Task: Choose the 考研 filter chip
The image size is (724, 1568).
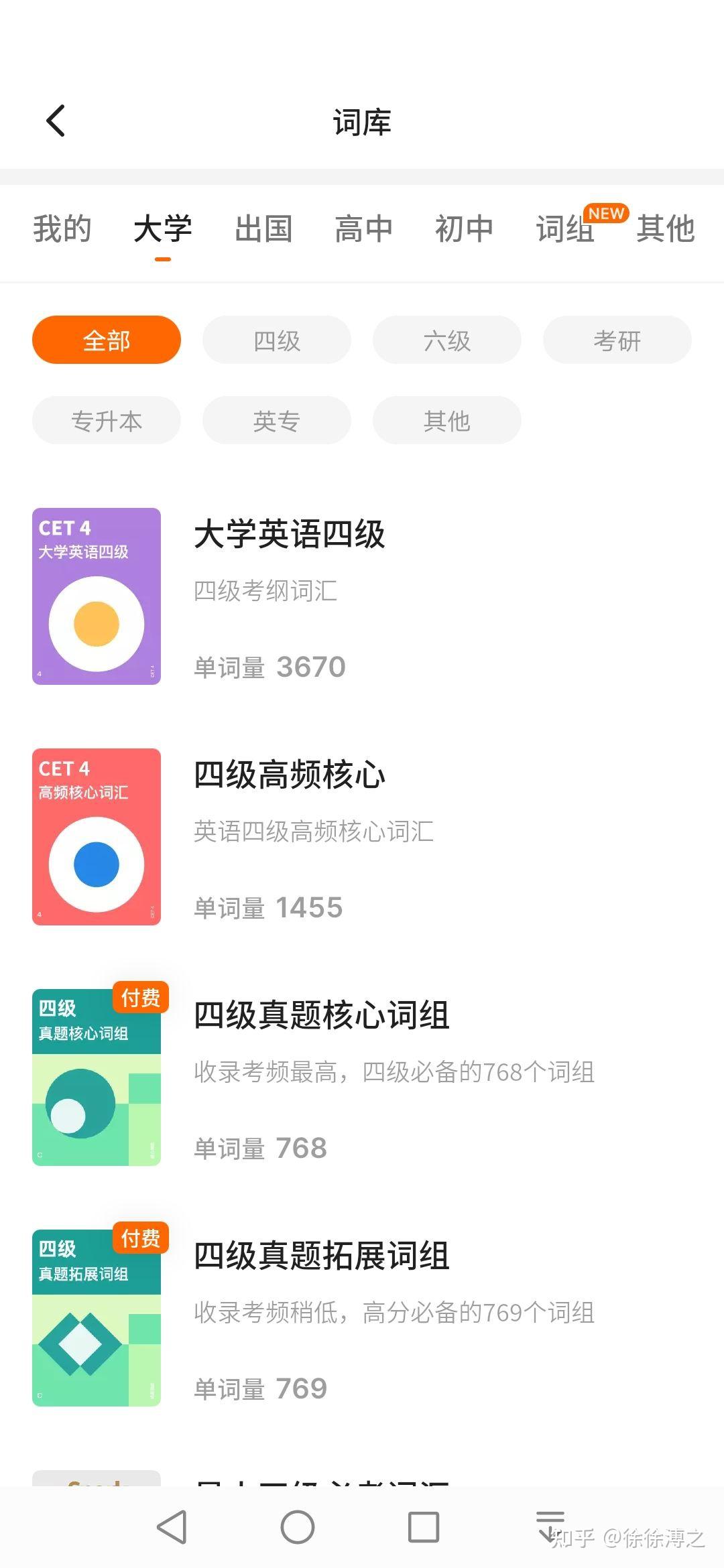Action: pyautogui.click(x=617, y=340)
